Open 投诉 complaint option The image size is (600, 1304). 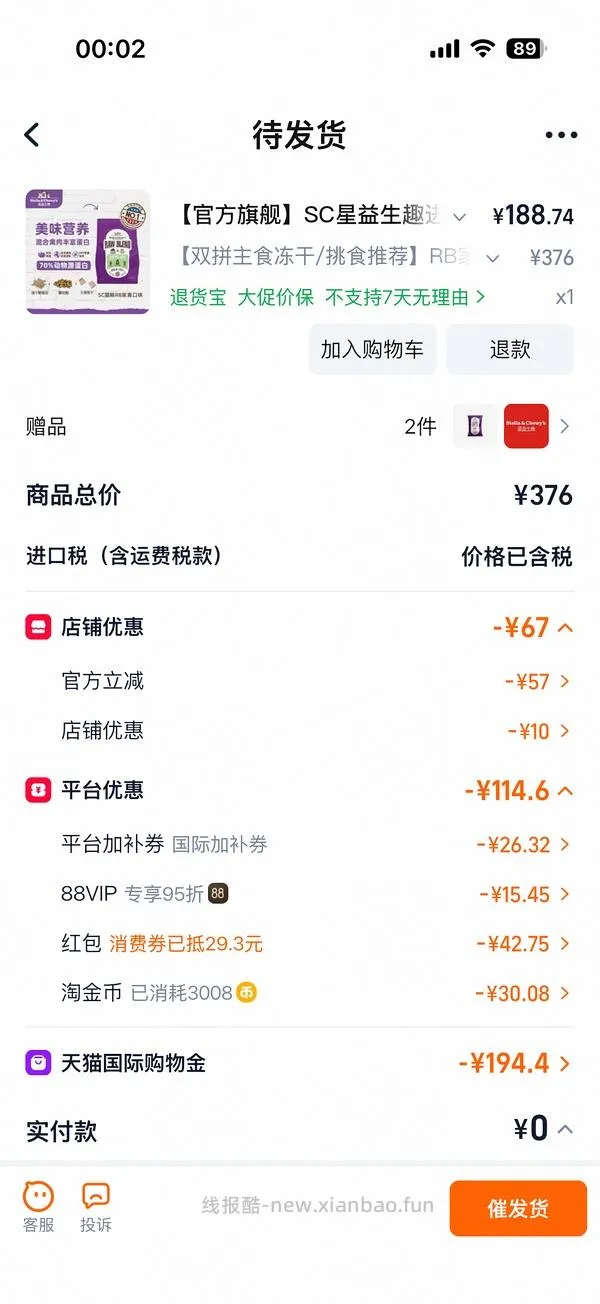[x=96, y=1207]
